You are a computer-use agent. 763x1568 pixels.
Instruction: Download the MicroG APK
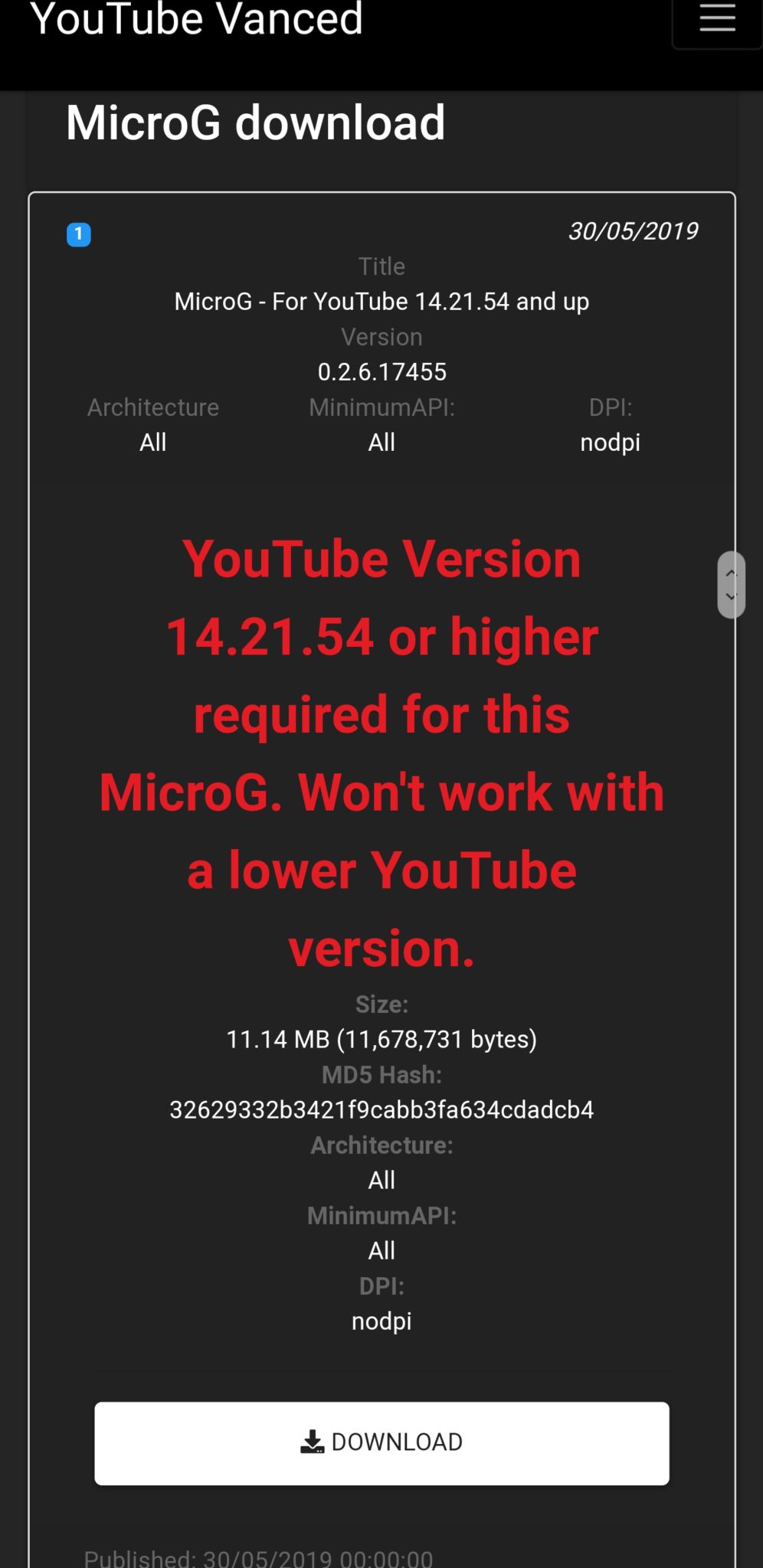[x=381, y=1443]
